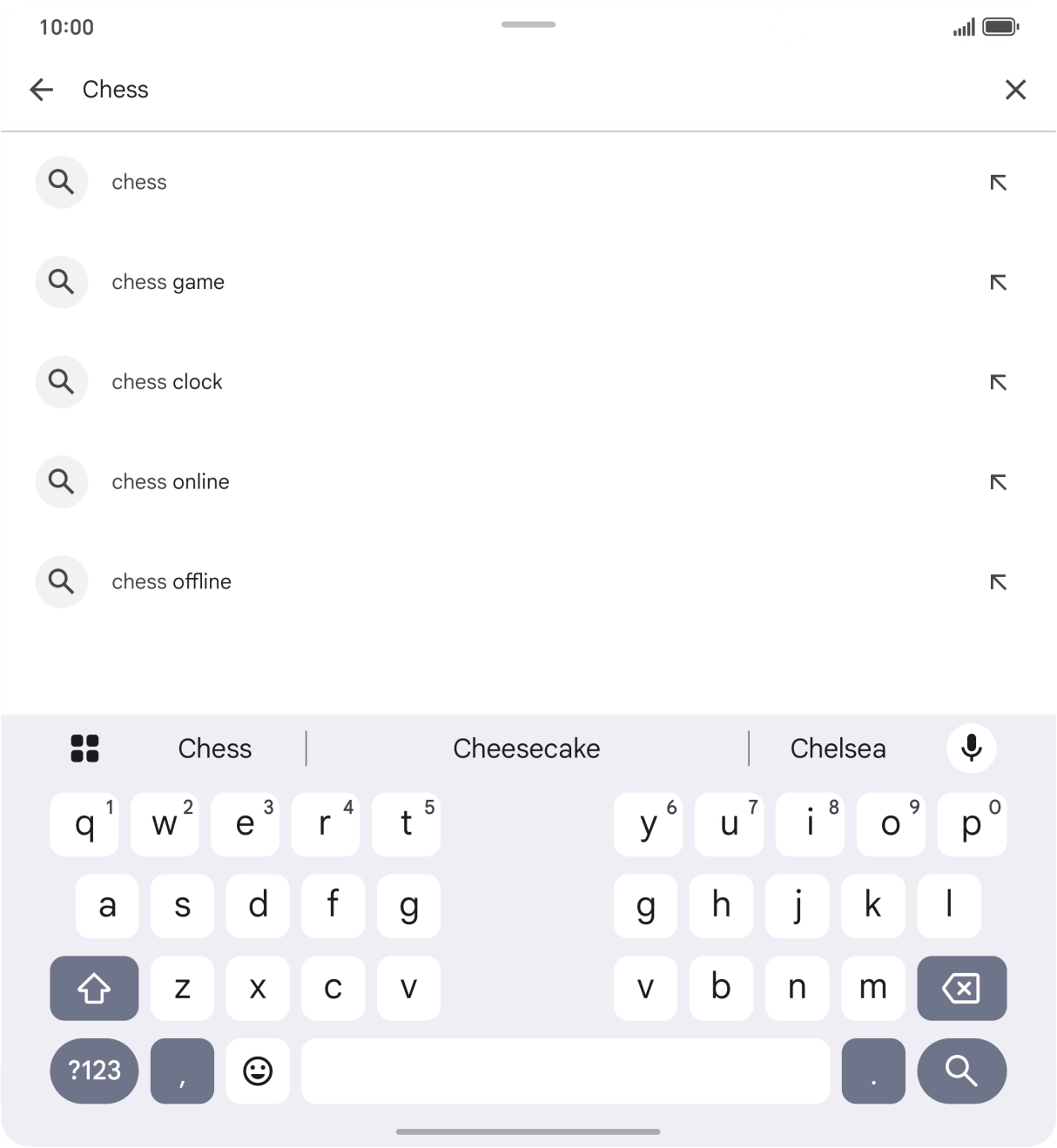This screenshot has height=1148, width=1057.
Task: Tap the search key to submit the query
Action: point(962,1071)
